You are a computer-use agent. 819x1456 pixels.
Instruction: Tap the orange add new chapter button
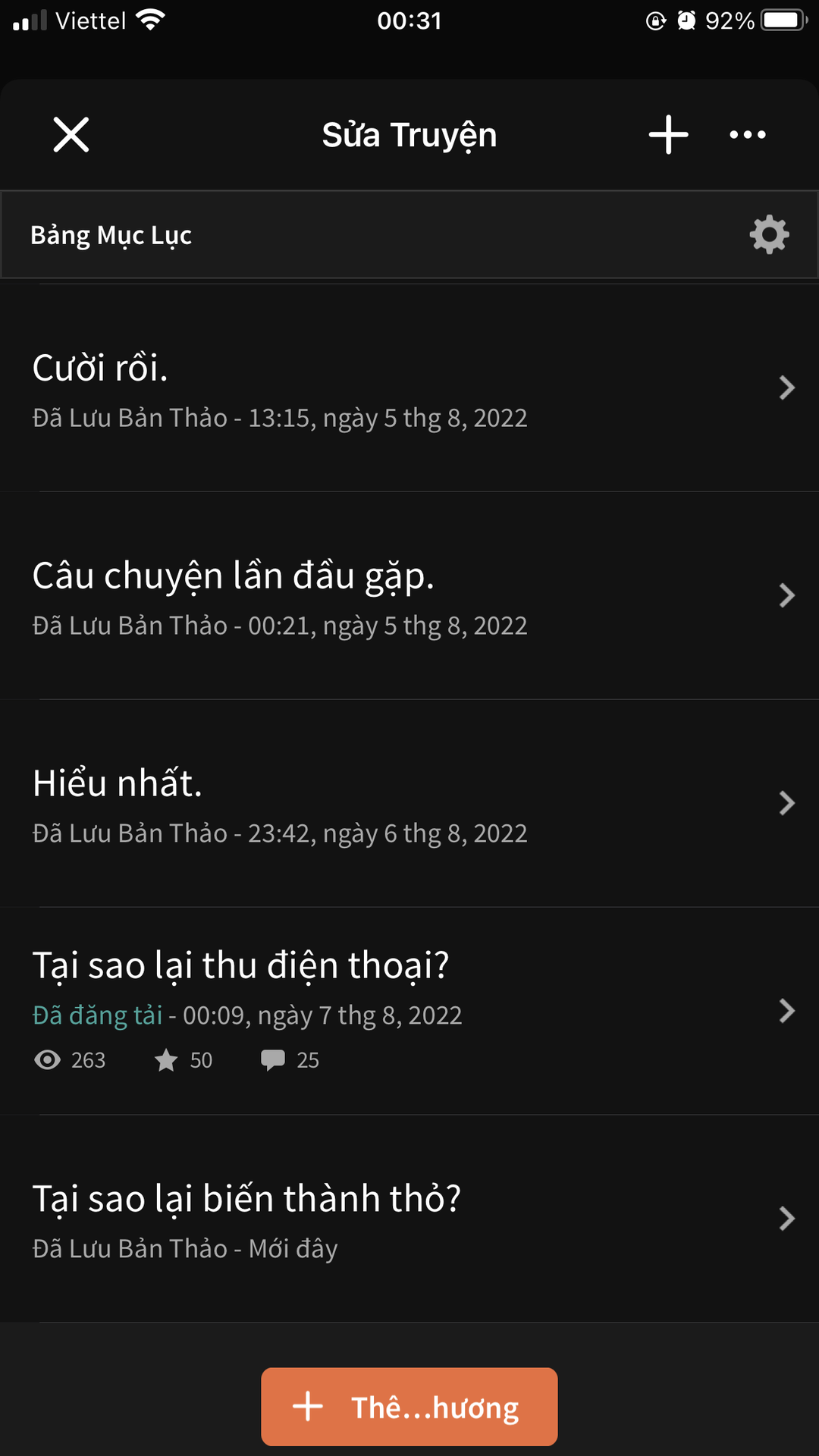click(x=409, y=1407)
